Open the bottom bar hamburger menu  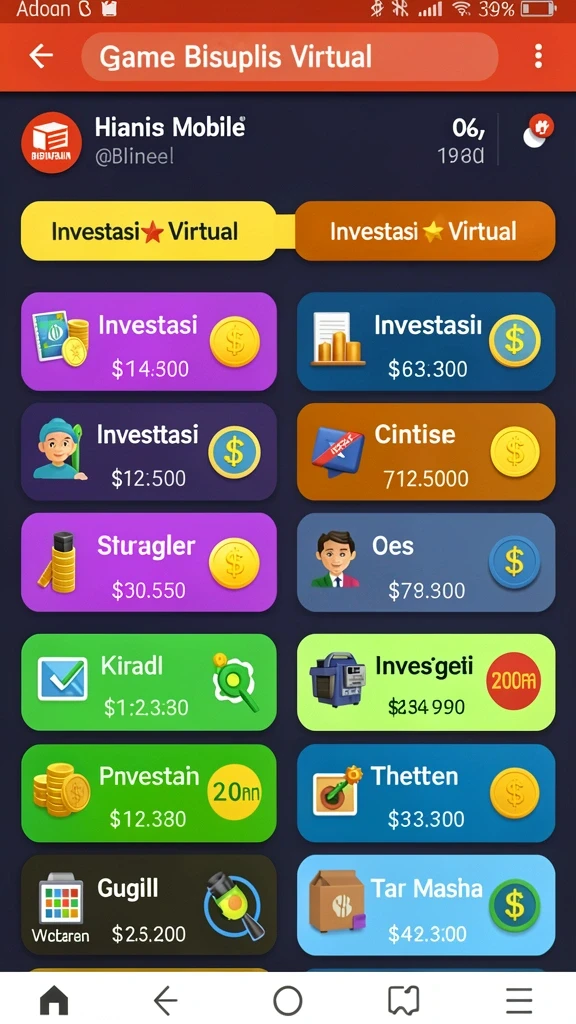coord(519,1000)
